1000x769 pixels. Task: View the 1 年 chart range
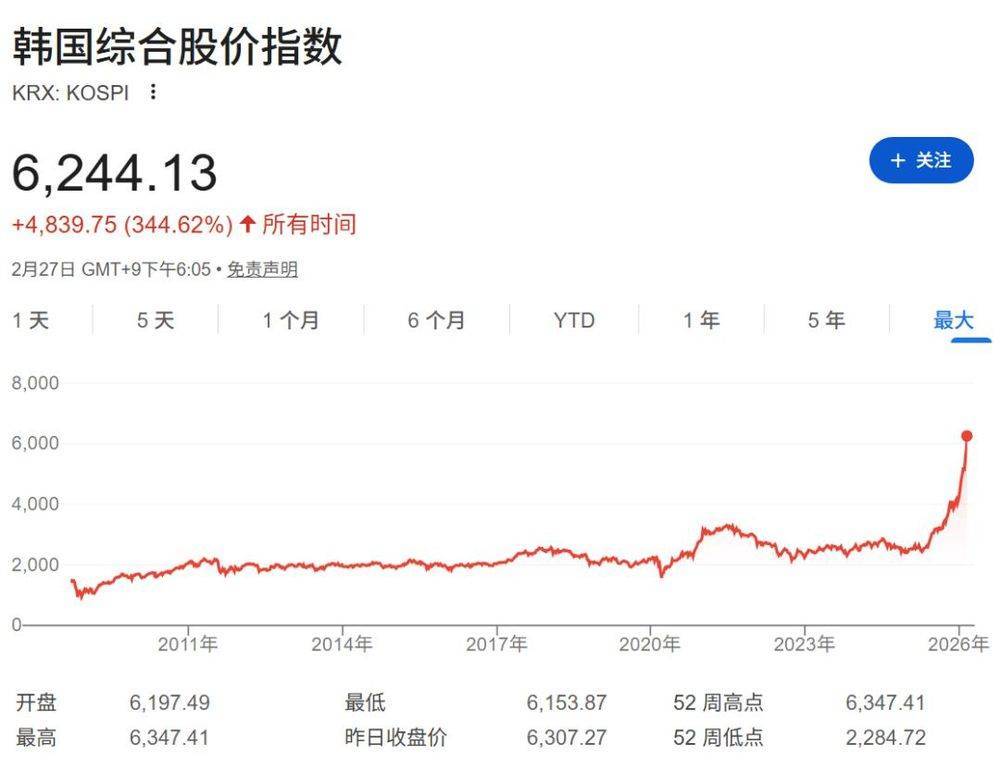[701, 319]
